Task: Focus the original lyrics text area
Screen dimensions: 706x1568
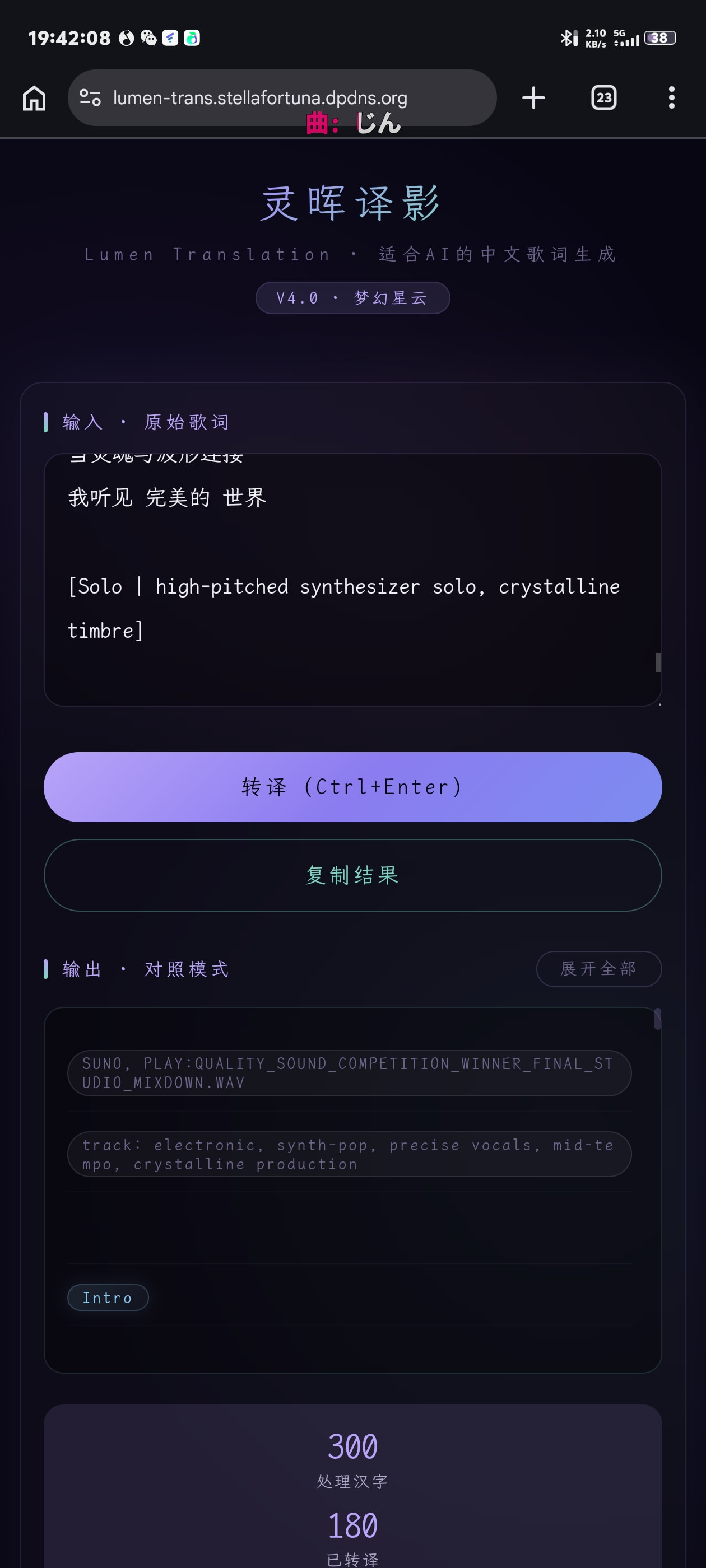Action: (x=352, y=580)
